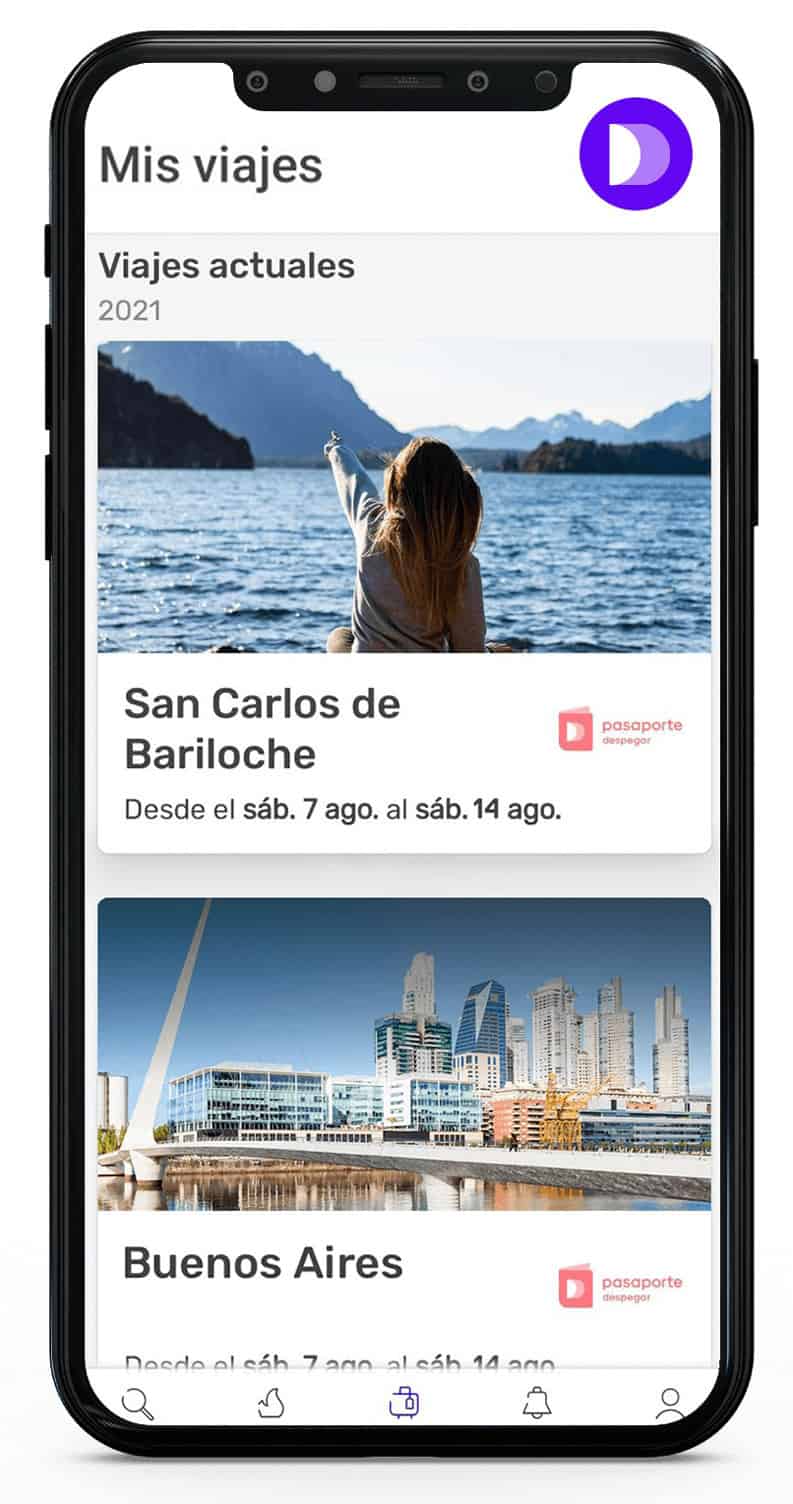The height and width of the screenshot is (1504, 793).
Task: Switch to the flame icon tab
Action: (271, 1403)
